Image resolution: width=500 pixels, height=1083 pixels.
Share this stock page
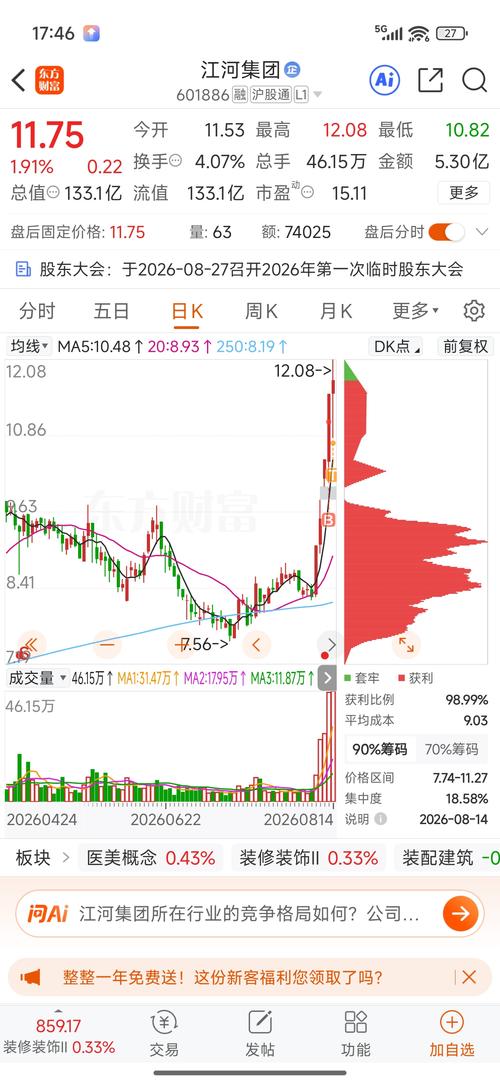tap(430, 80)
